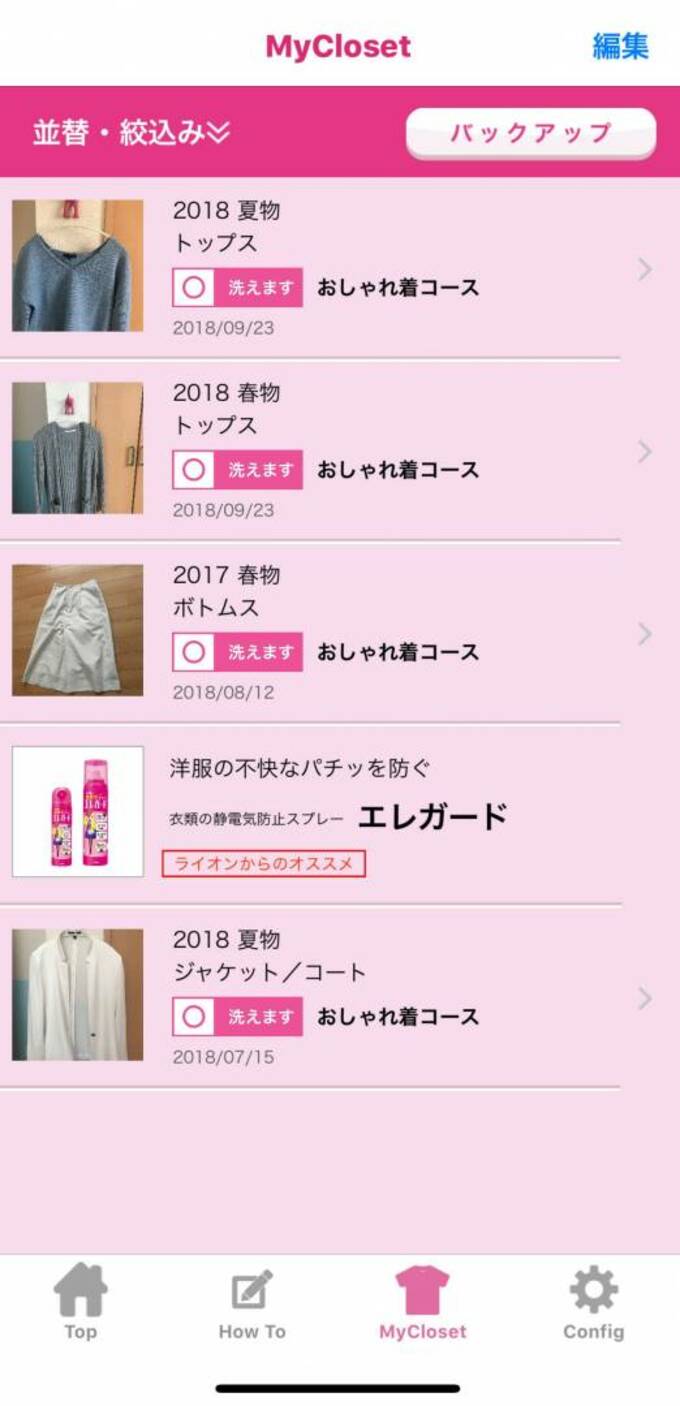This screenshot has width=680, height=1406.
Task: Select the MyCloset tab
Action: (422, 1302)
